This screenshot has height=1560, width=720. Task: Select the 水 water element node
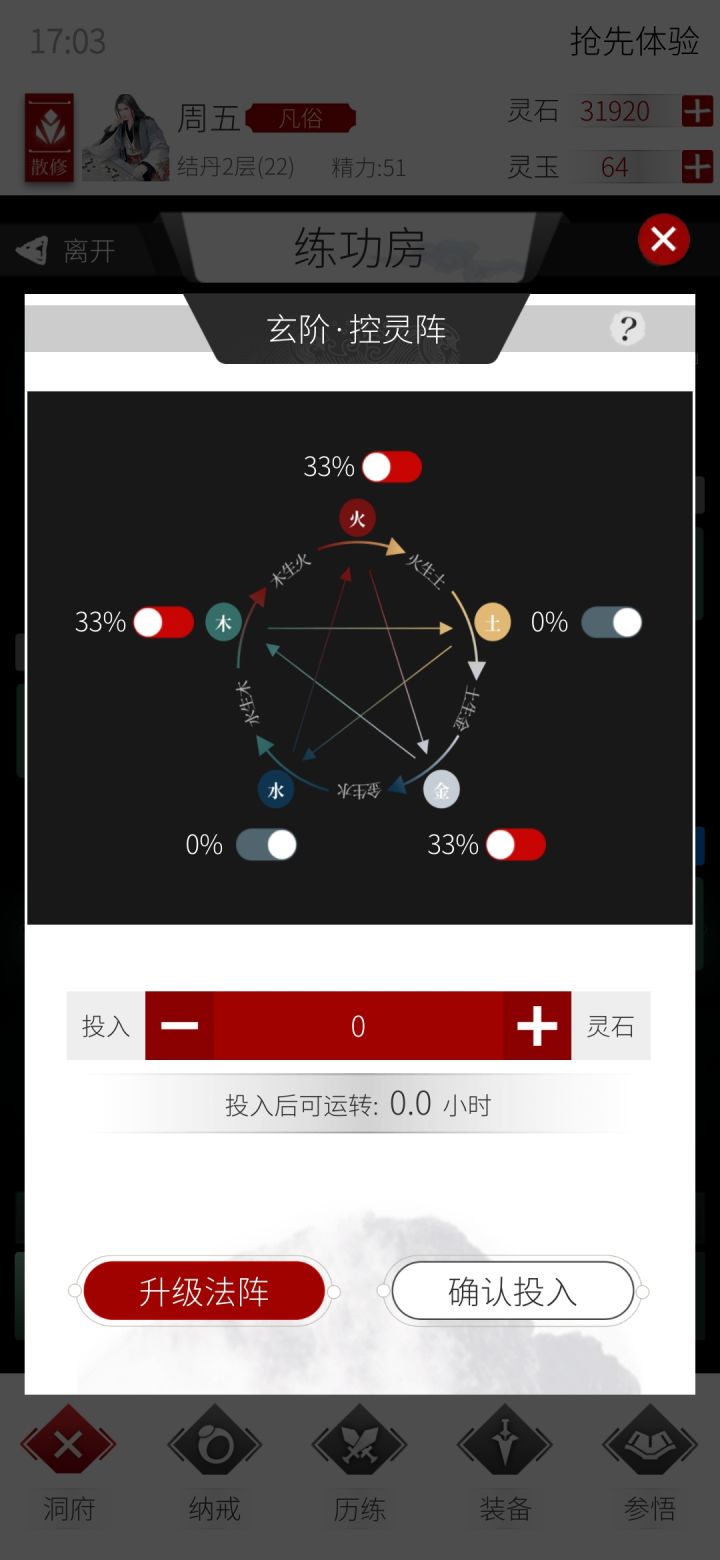[x=277, y=790]
